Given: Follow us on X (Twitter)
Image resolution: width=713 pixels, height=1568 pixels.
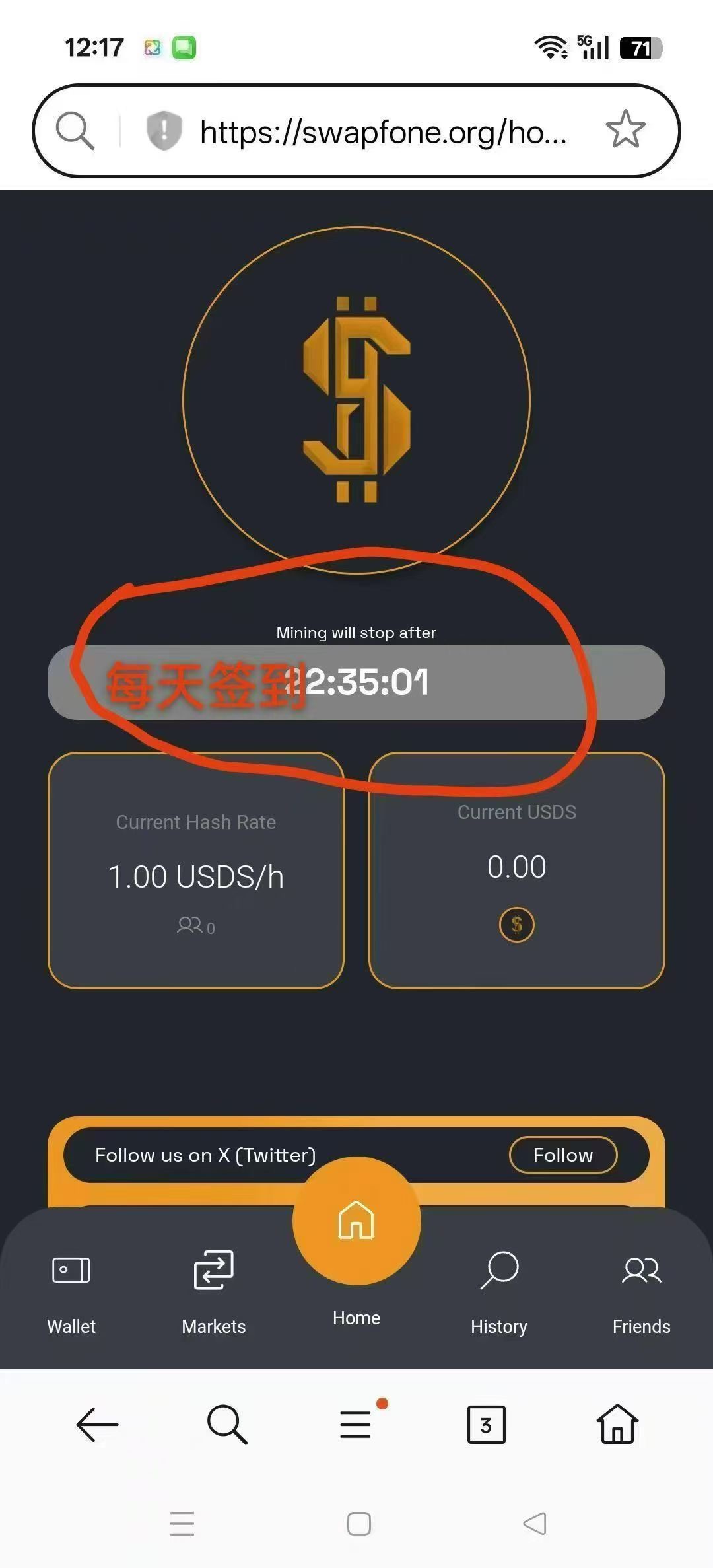Looking at the screenshot, I should [x=562, y=1155].
